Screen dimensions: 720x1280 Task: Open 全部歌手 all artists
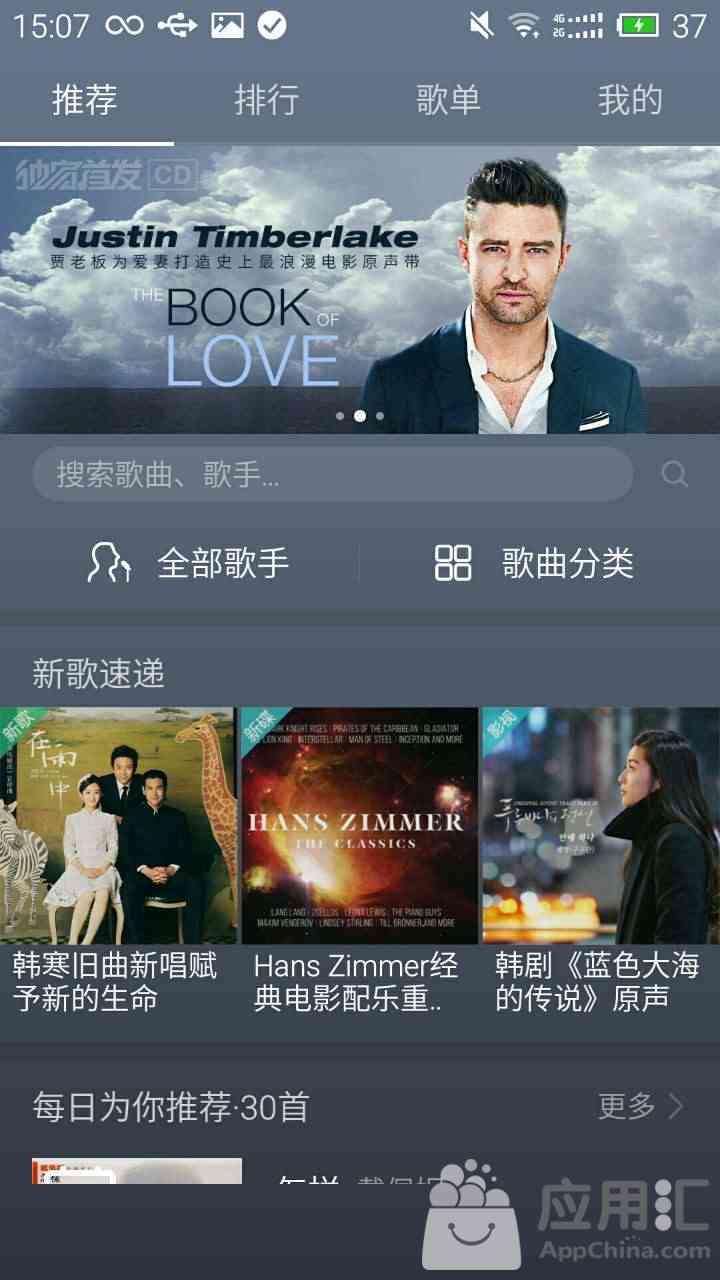[188, 563]
